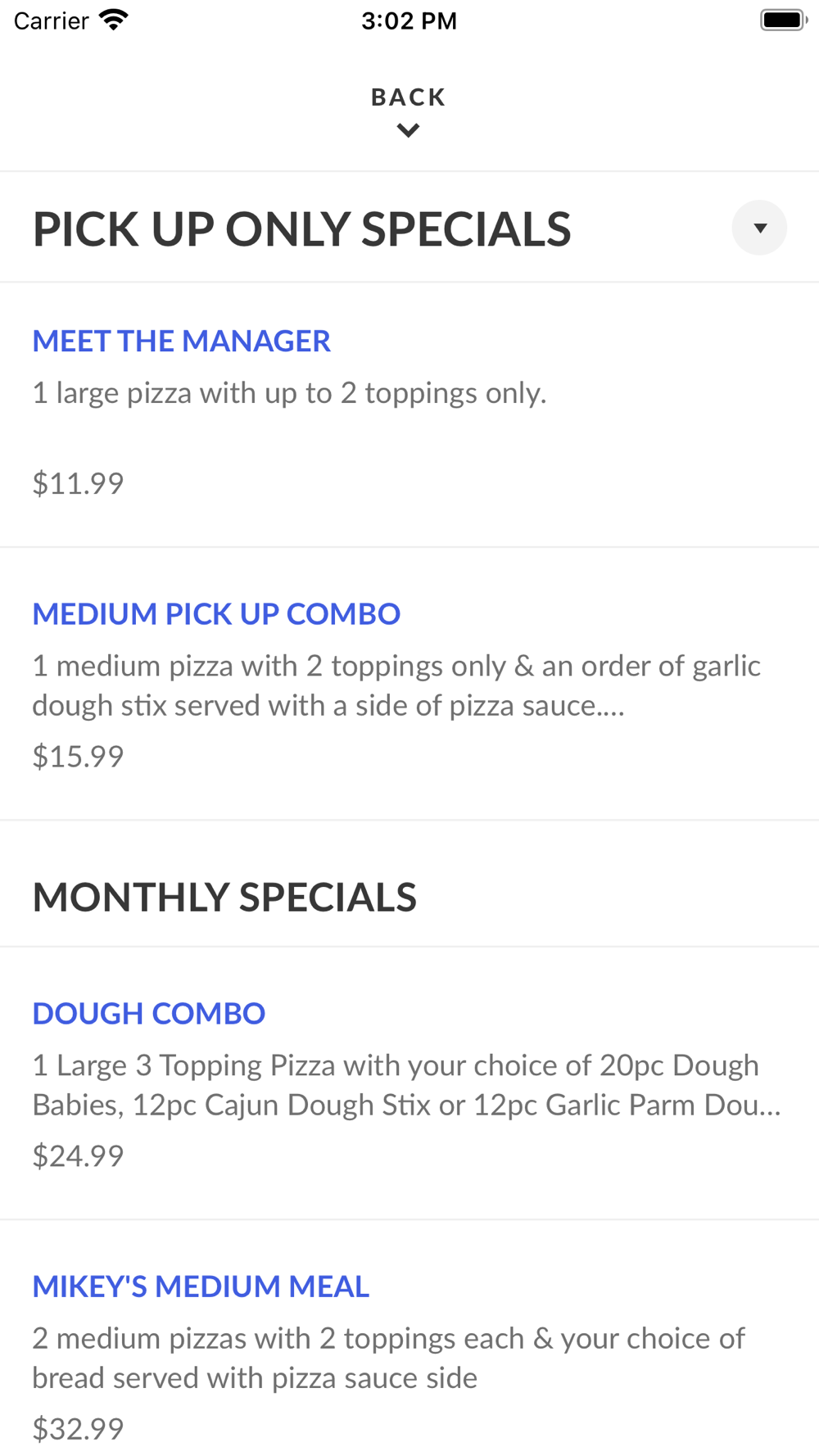Select the Medium Pick Up Combo
819x1456 pixels.
click(x=409, y=684)
